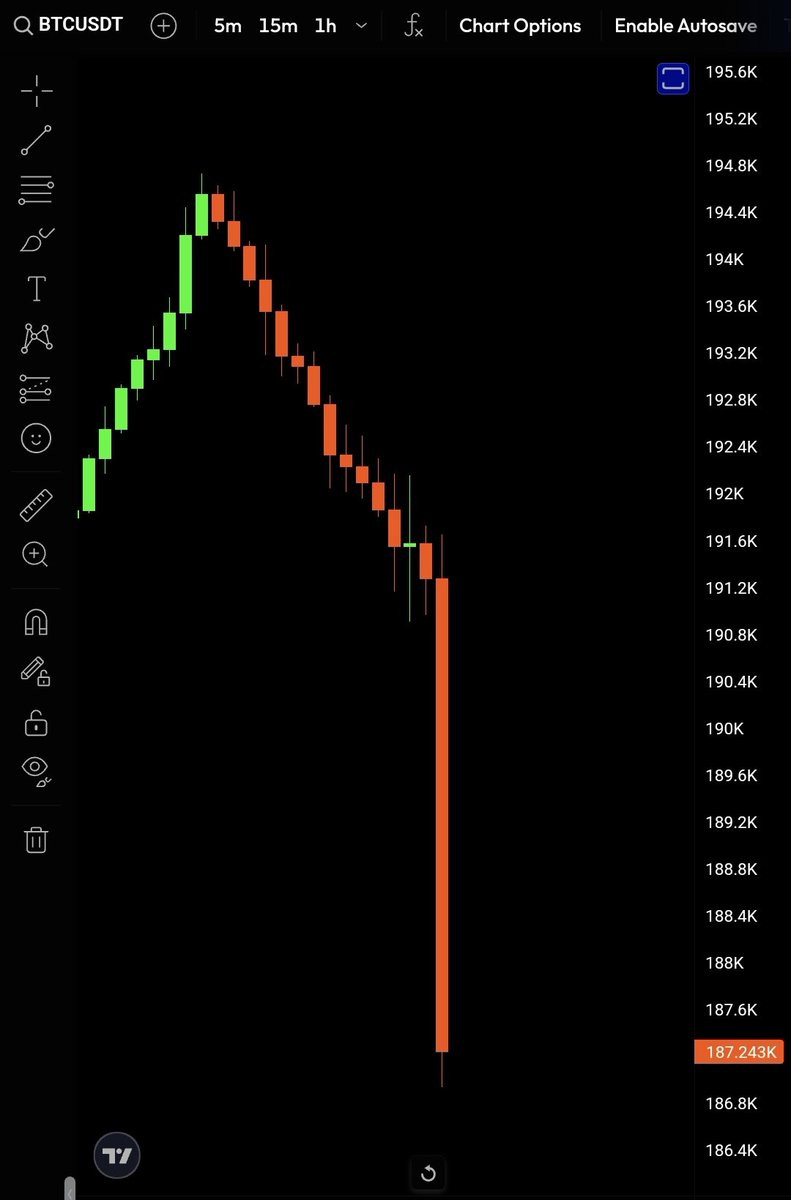Choose the trend line drawing tool
This screenshot has width=791, height=1200.
tap(37, 141)
